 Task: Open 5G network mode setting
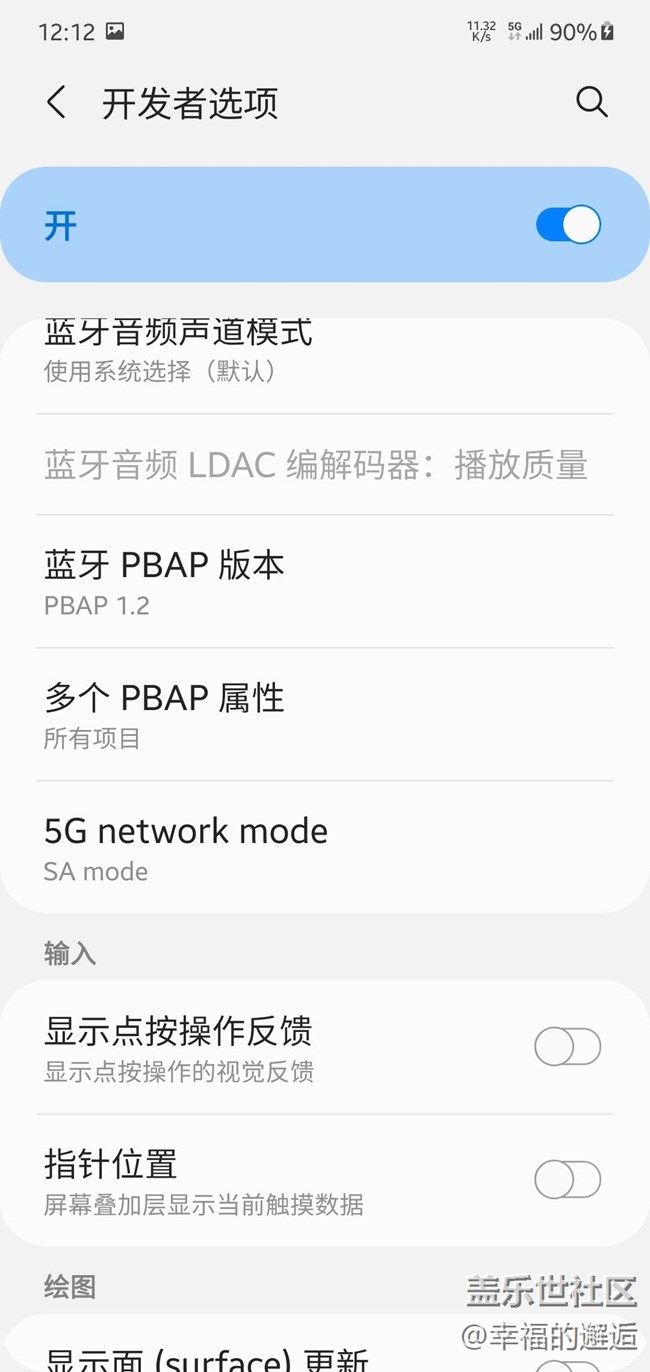(x=300, y=848)
